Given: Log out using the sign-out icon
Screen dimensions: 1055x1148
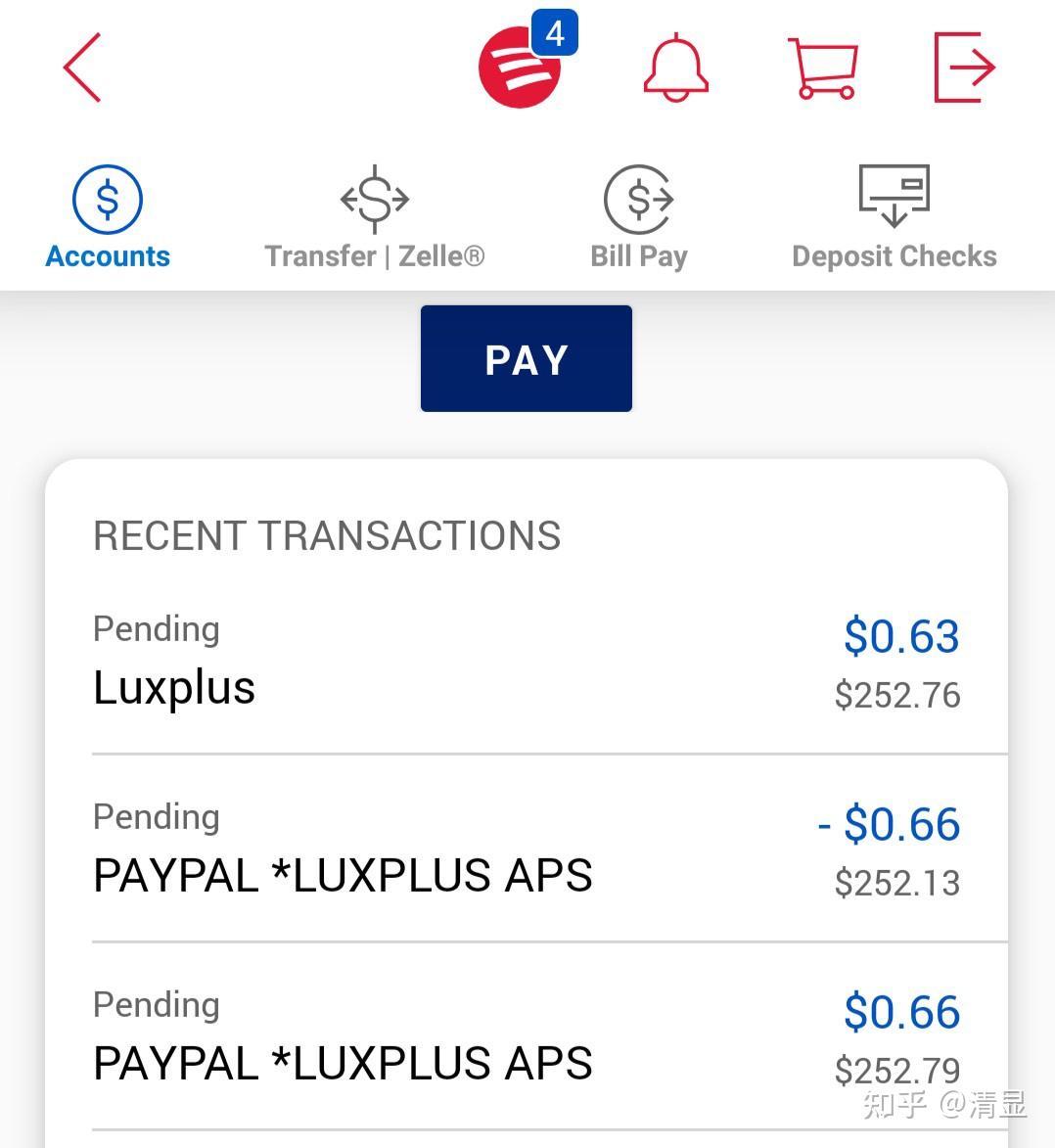Looking at the screenshot, I should click(x=965, y=67).
